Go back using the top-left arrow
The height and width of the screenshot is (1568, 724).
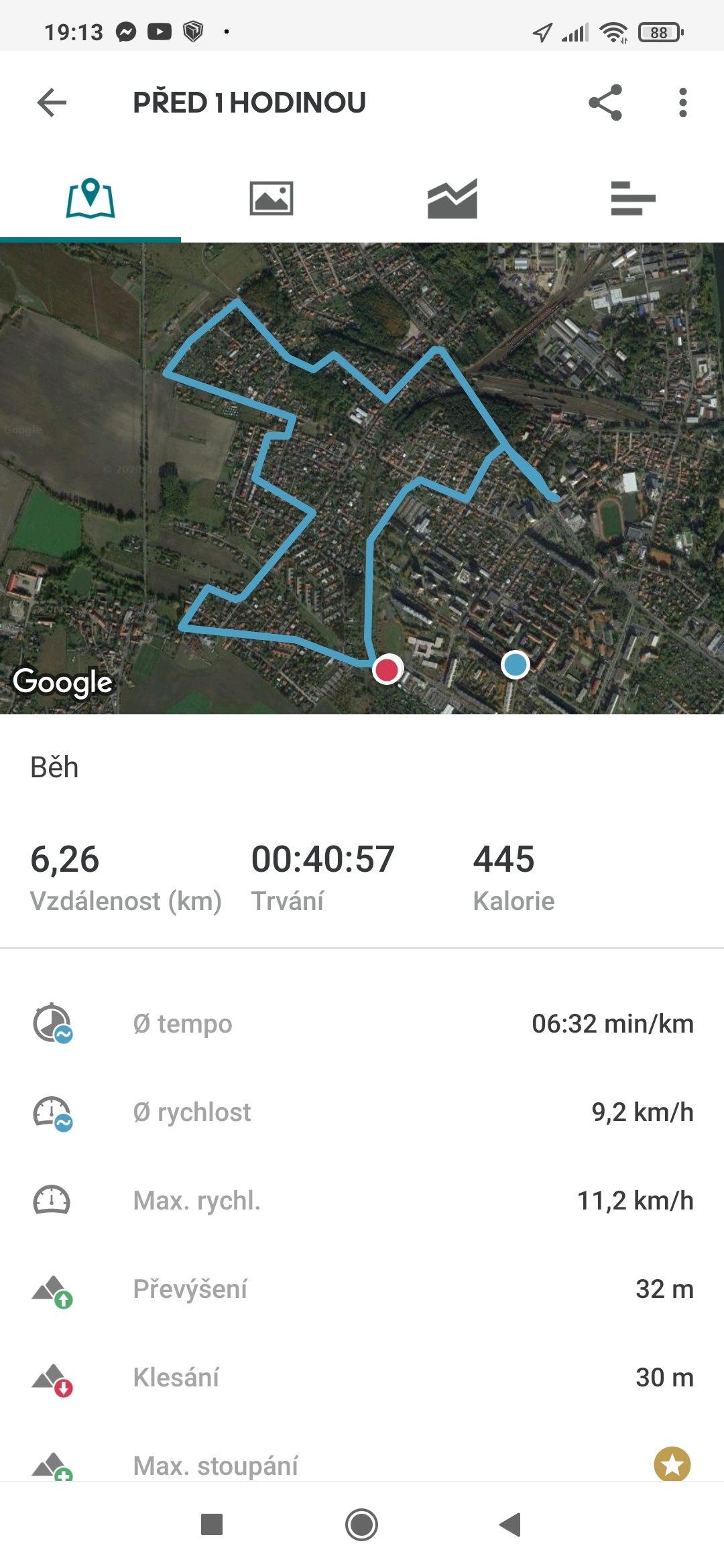point(52,103)
